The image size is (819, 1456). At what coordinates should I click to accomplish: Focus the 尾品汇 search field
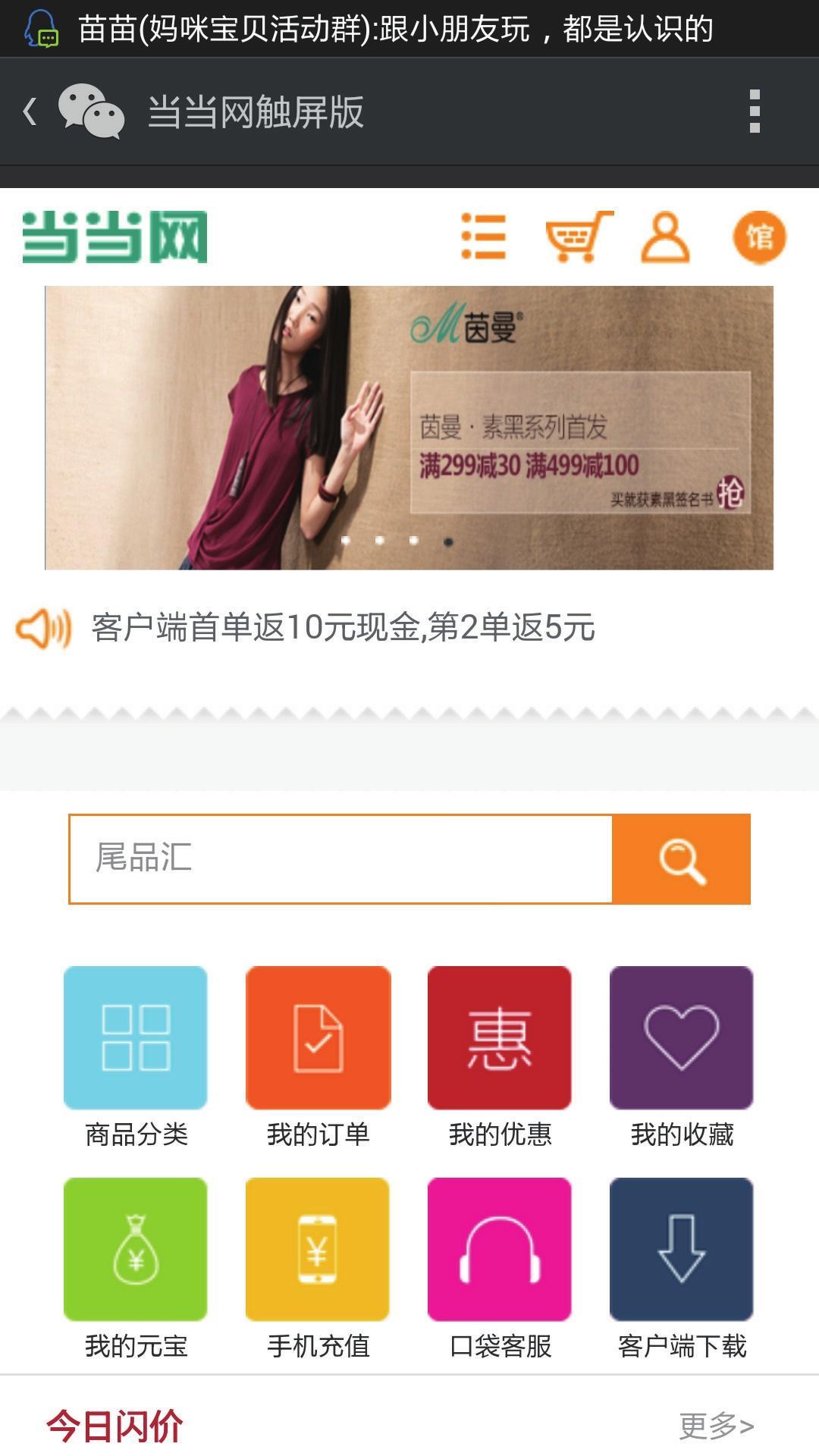pos(340,858)
